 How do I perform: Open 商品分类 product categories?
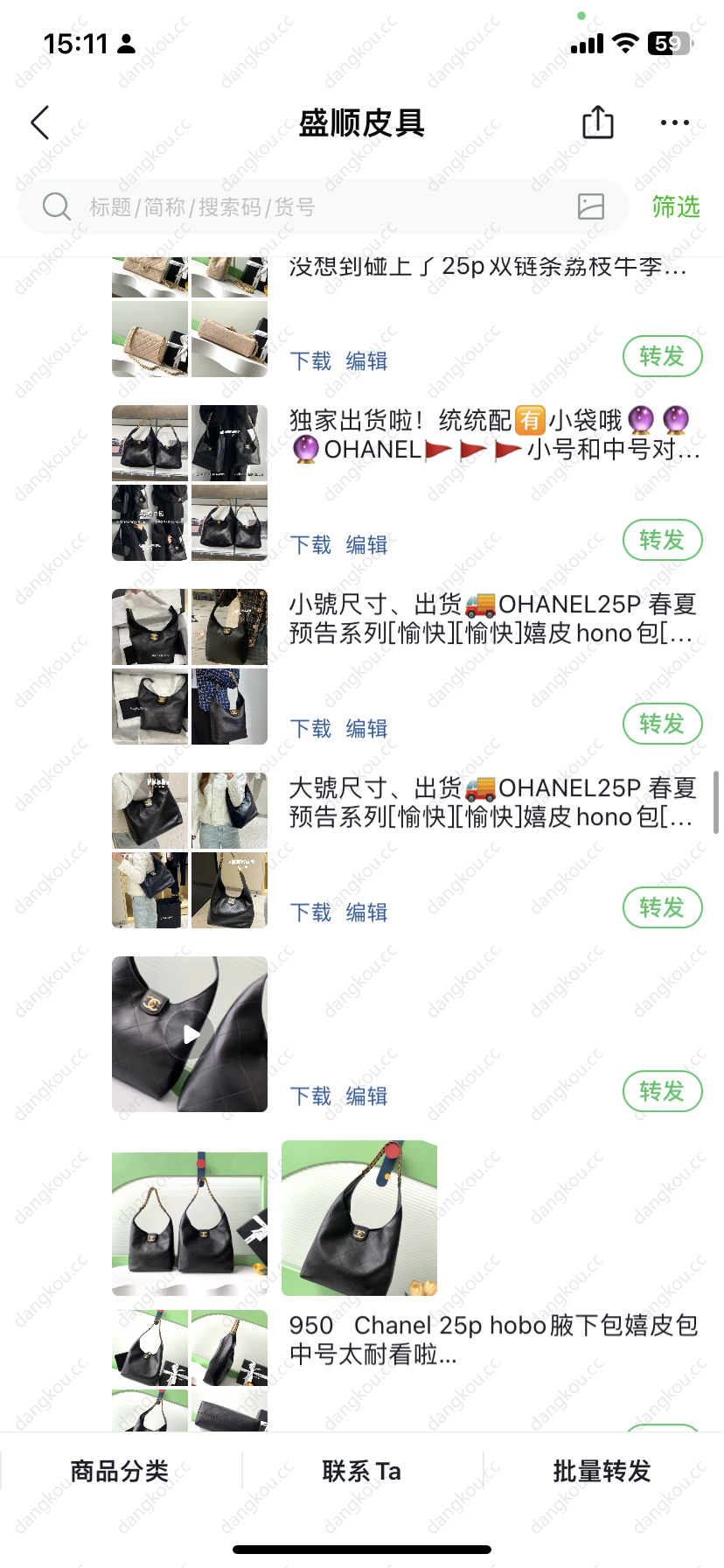(x=120, y=1471)
